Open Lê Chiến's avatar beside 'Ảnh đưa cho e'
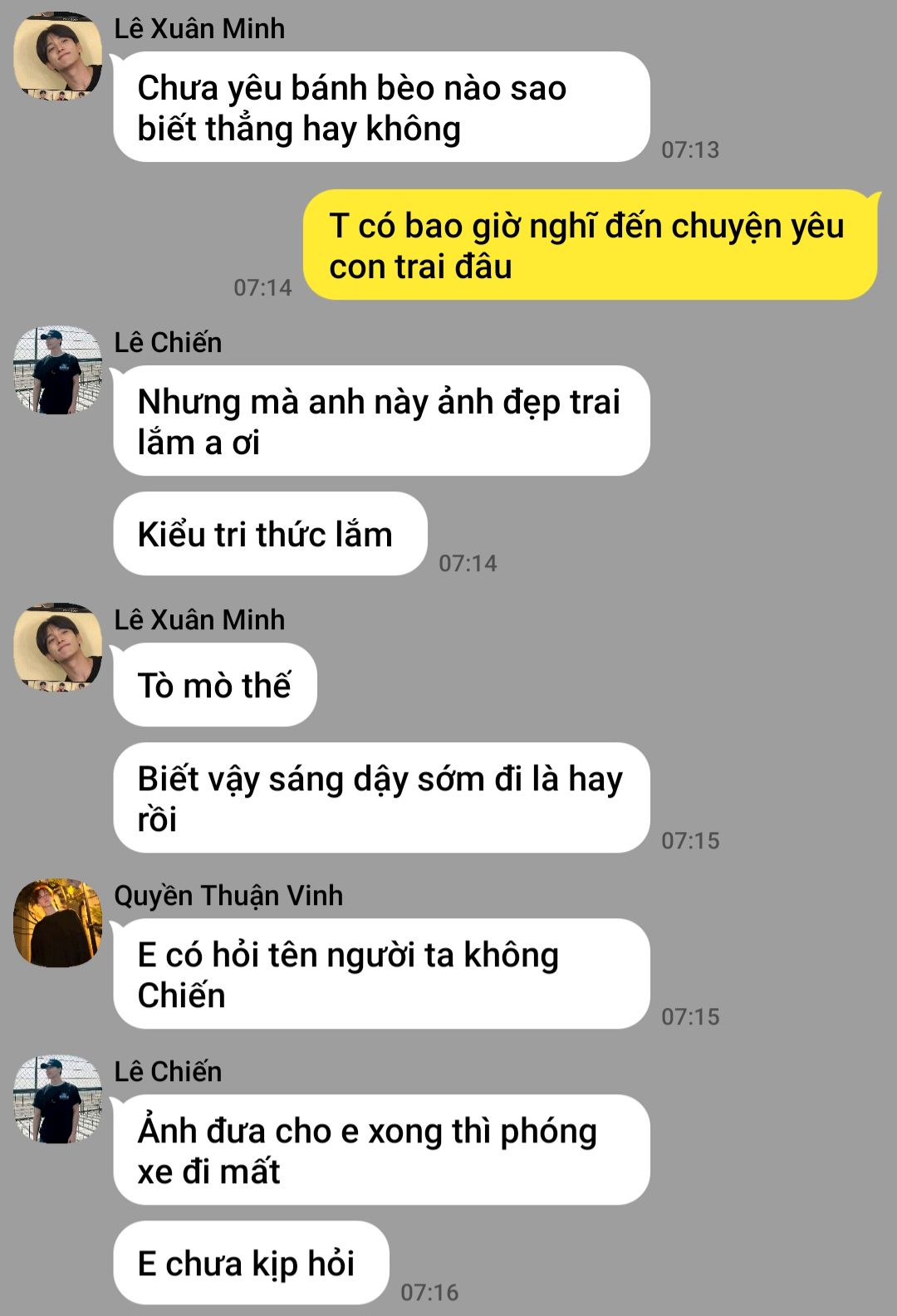Screen dimensions: 897x1316 point(57,1098)
